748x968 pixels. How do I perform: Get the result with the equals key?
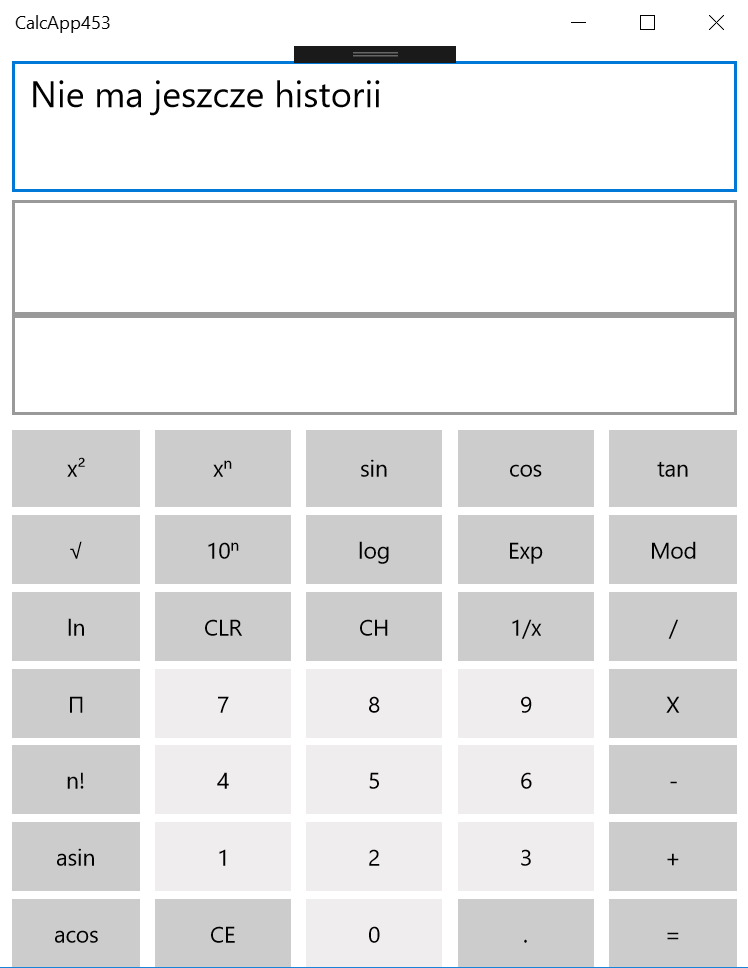pos(673,935)
